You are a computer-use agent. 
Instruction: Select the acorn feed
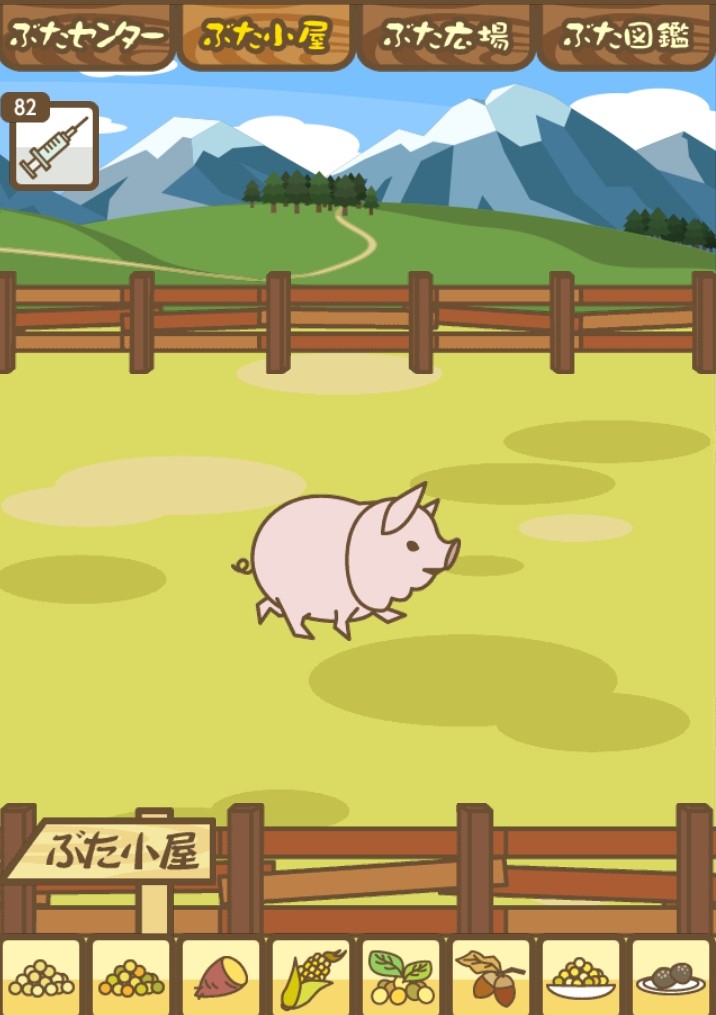(491, 975)
